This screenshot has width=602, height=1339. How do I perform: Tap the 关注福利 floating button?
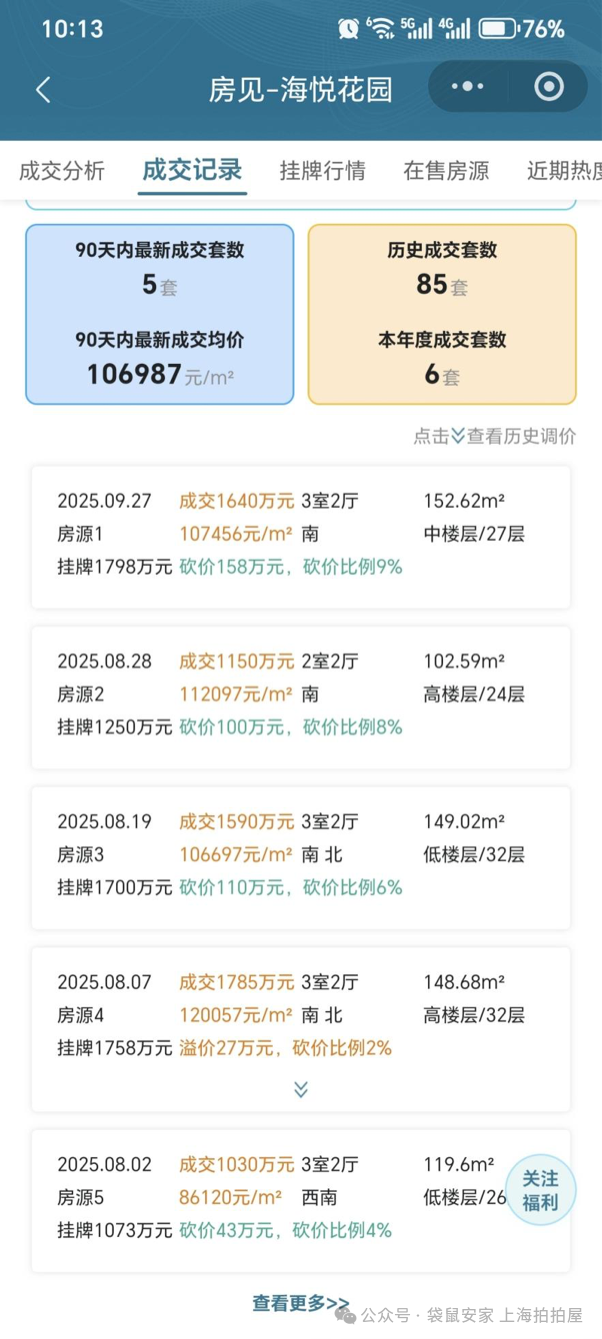click(540, 1191)
